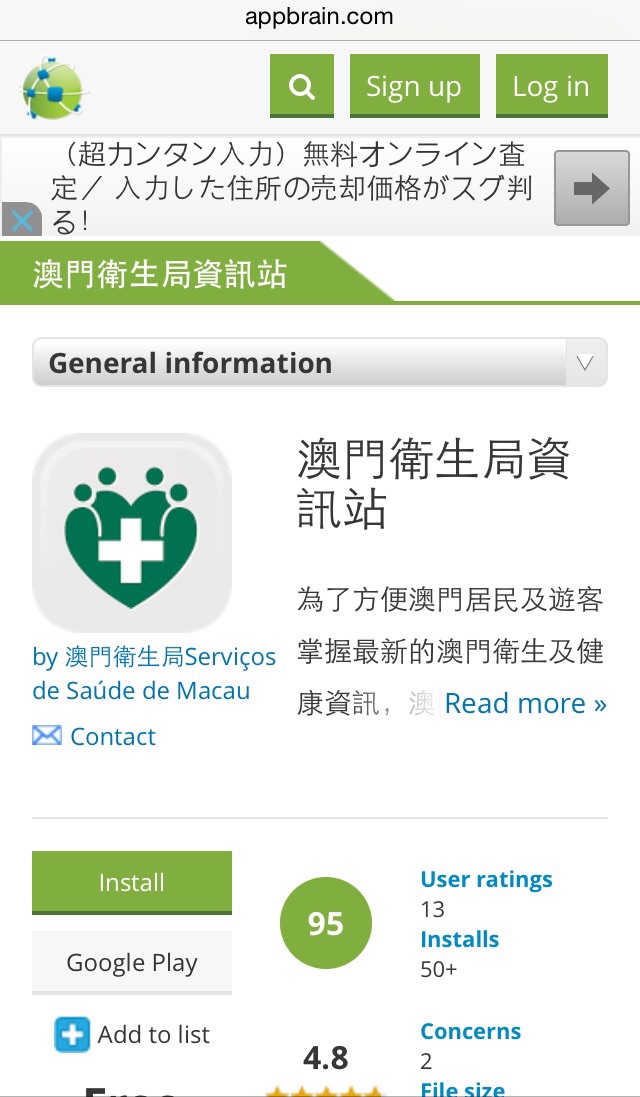This screenshot has width=640, height=1097.
Task: Open the AppBrain home logo
Action: click(x=54, y=88)
